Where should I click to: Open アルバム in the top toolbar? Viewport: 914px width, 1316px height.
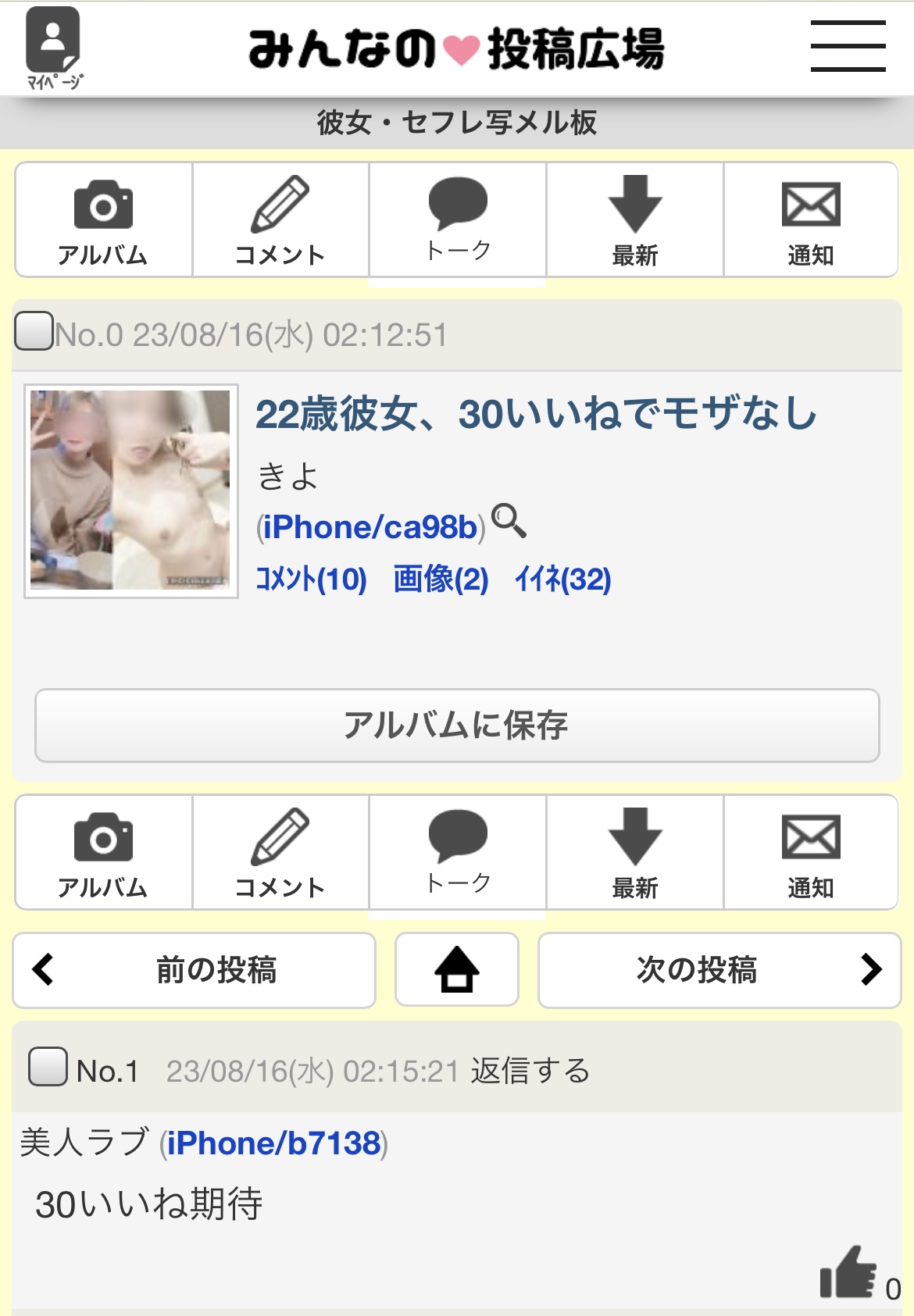click(103, 220)
